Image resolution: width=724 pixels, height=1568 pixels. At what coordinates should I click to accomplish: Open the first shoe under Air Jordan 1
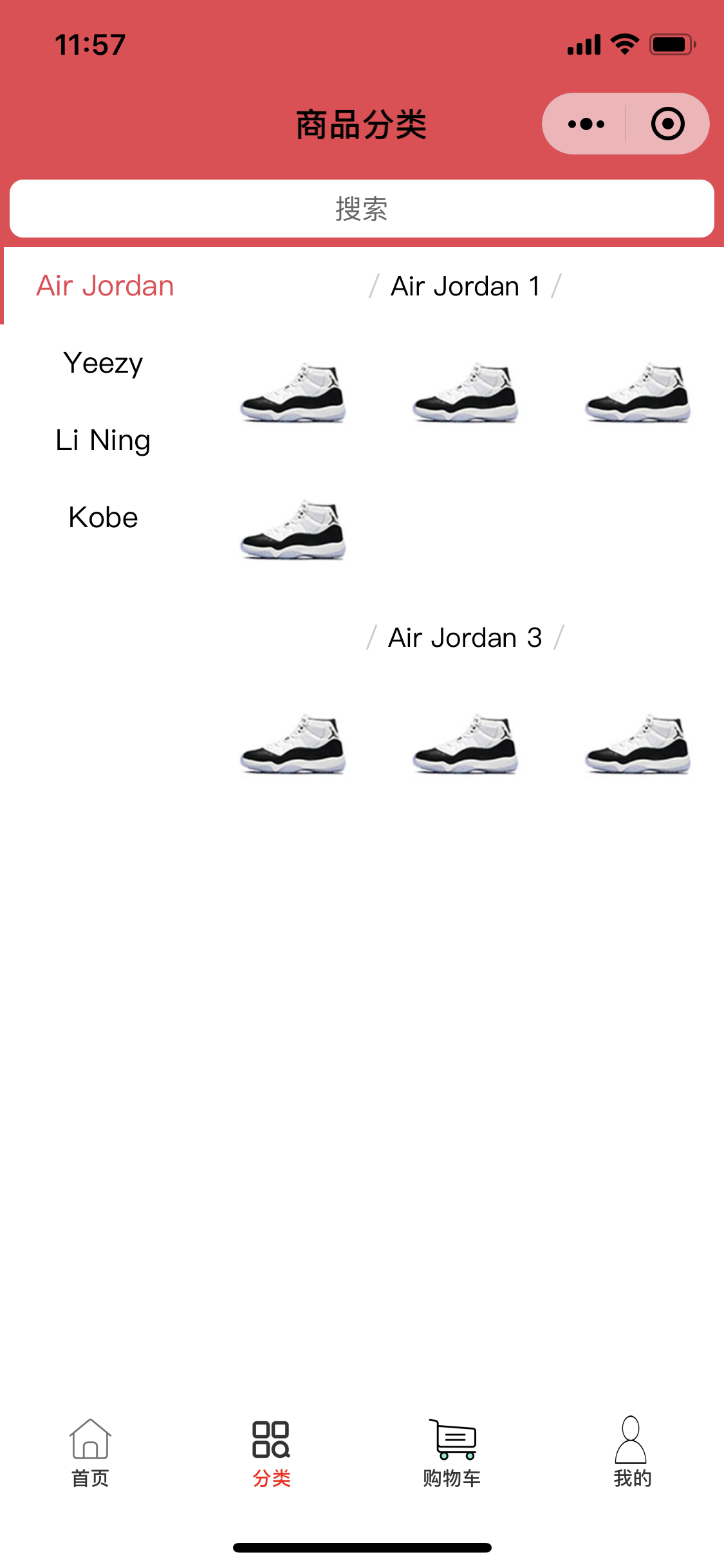point(293,393)
